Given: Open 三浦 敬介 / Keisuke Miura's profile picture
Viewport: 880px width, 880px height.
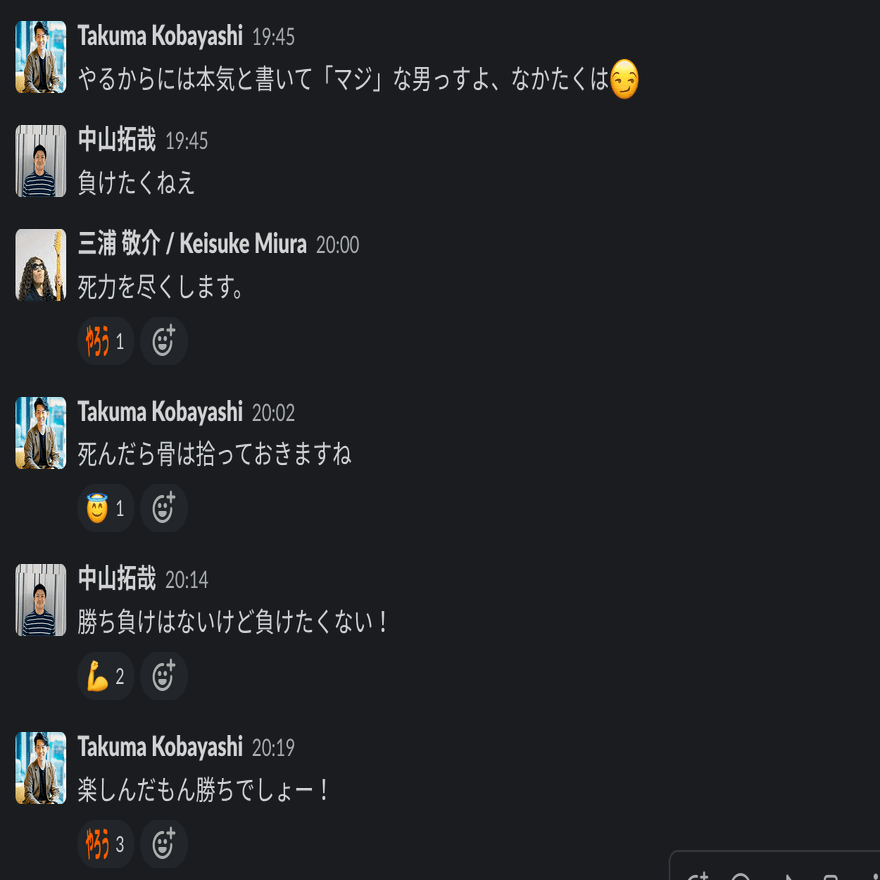Looking at the screenshot, I should pyautogui.click(x=41, y=265).
